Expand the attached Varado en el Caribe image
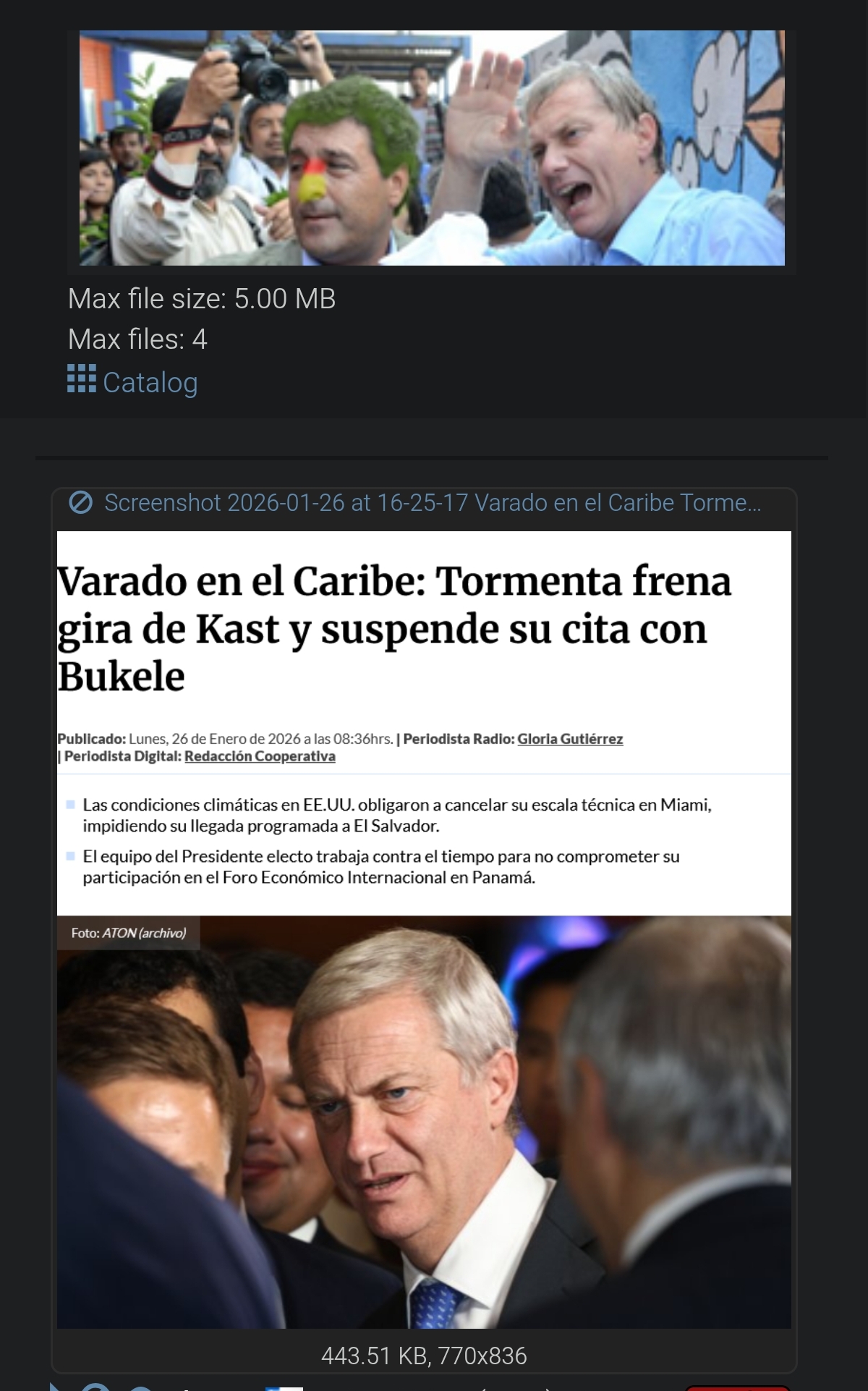This screenshot has height=1391, width=868. [x=424, y=929]
